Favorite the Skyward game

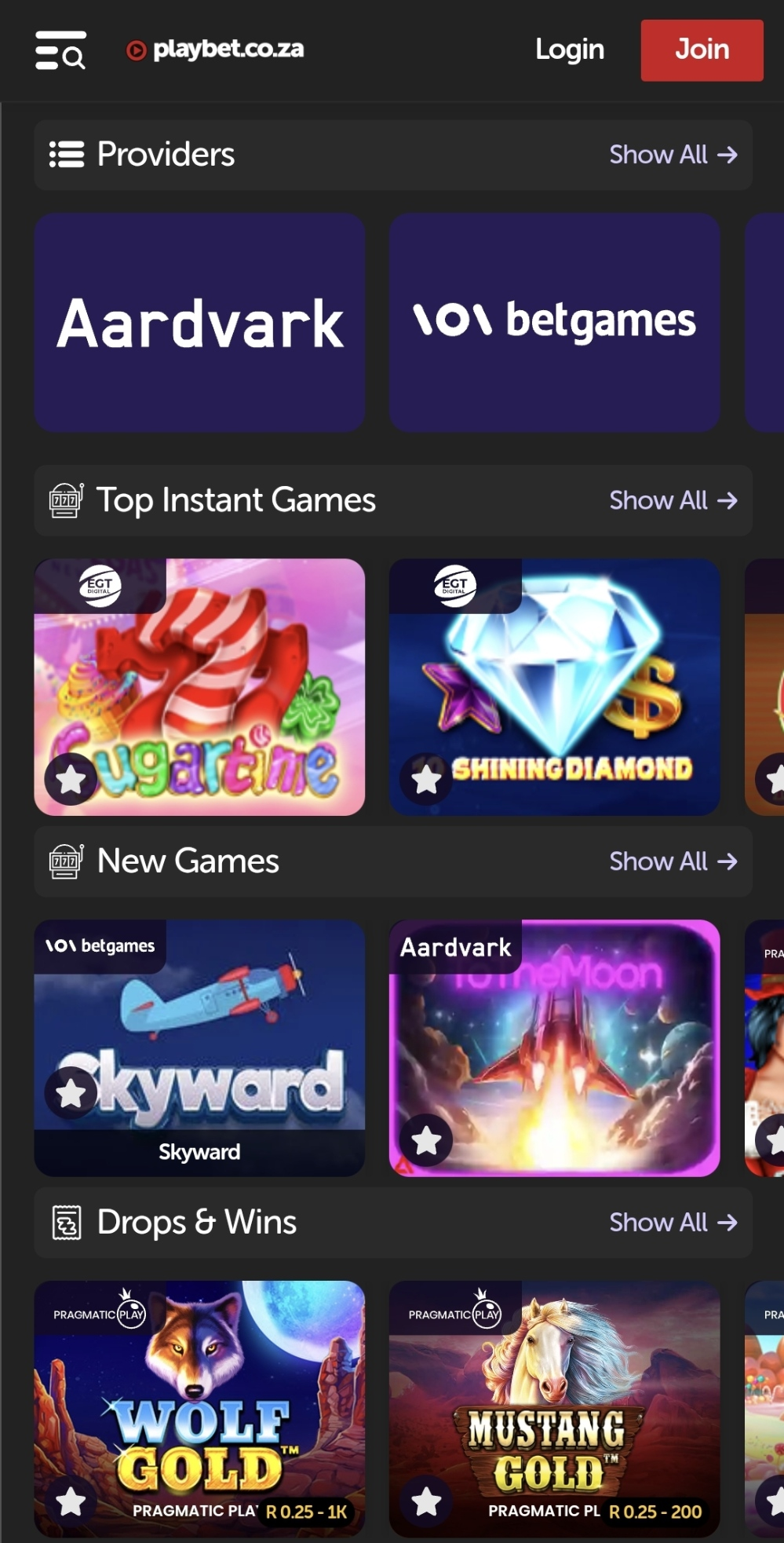(71, 1092)
